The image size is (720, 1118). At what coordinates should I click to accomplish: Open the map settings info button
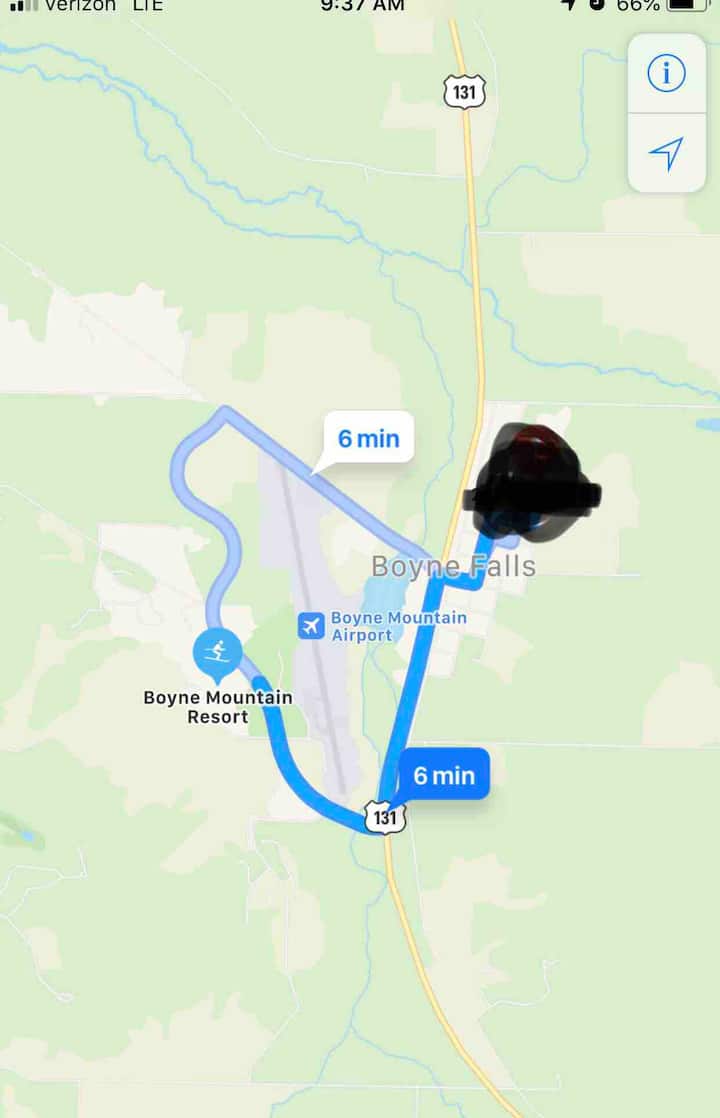(666, 73)
